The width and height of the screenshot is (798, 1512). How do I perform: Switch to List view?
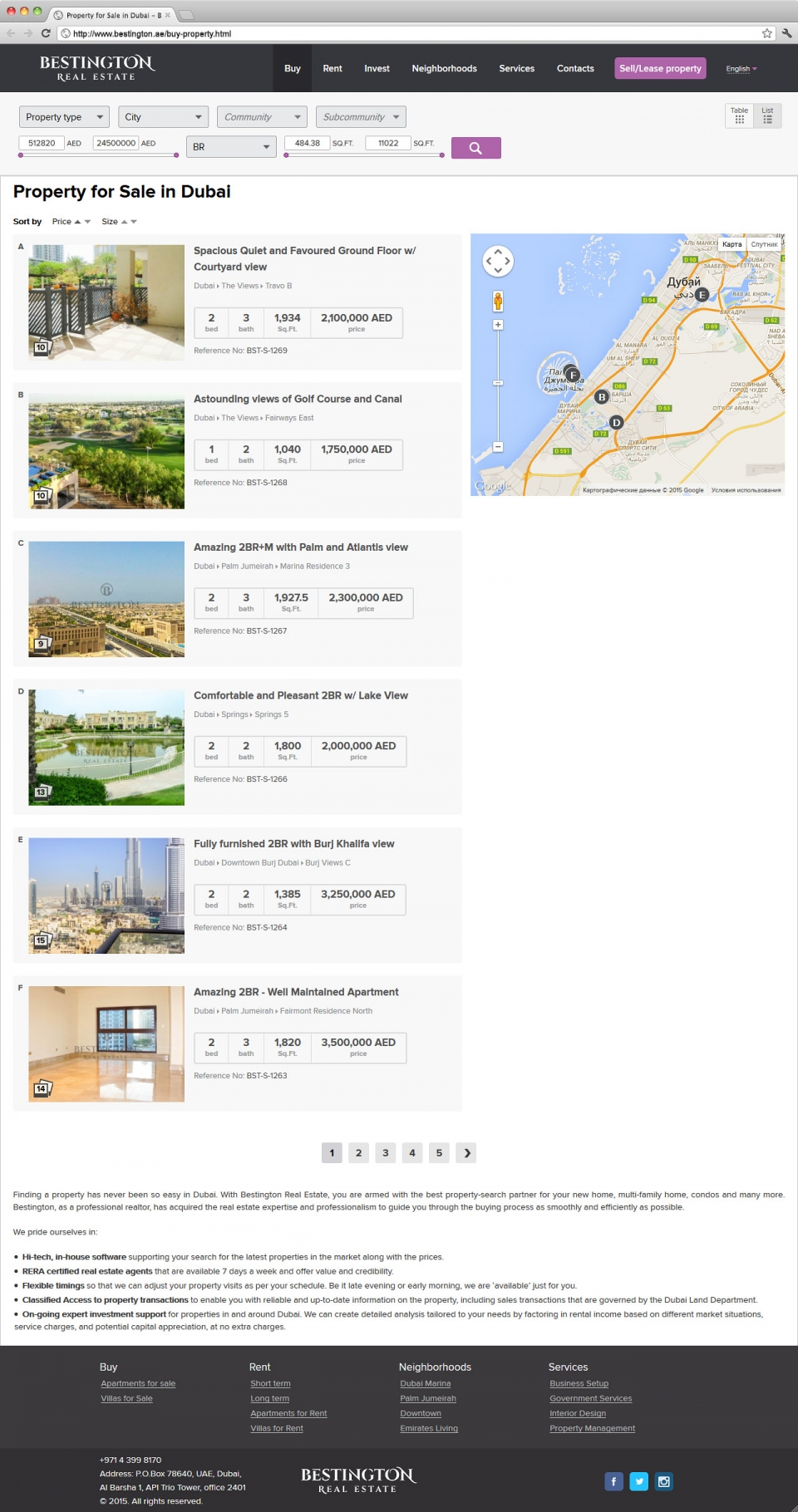[x=767, y=115]
